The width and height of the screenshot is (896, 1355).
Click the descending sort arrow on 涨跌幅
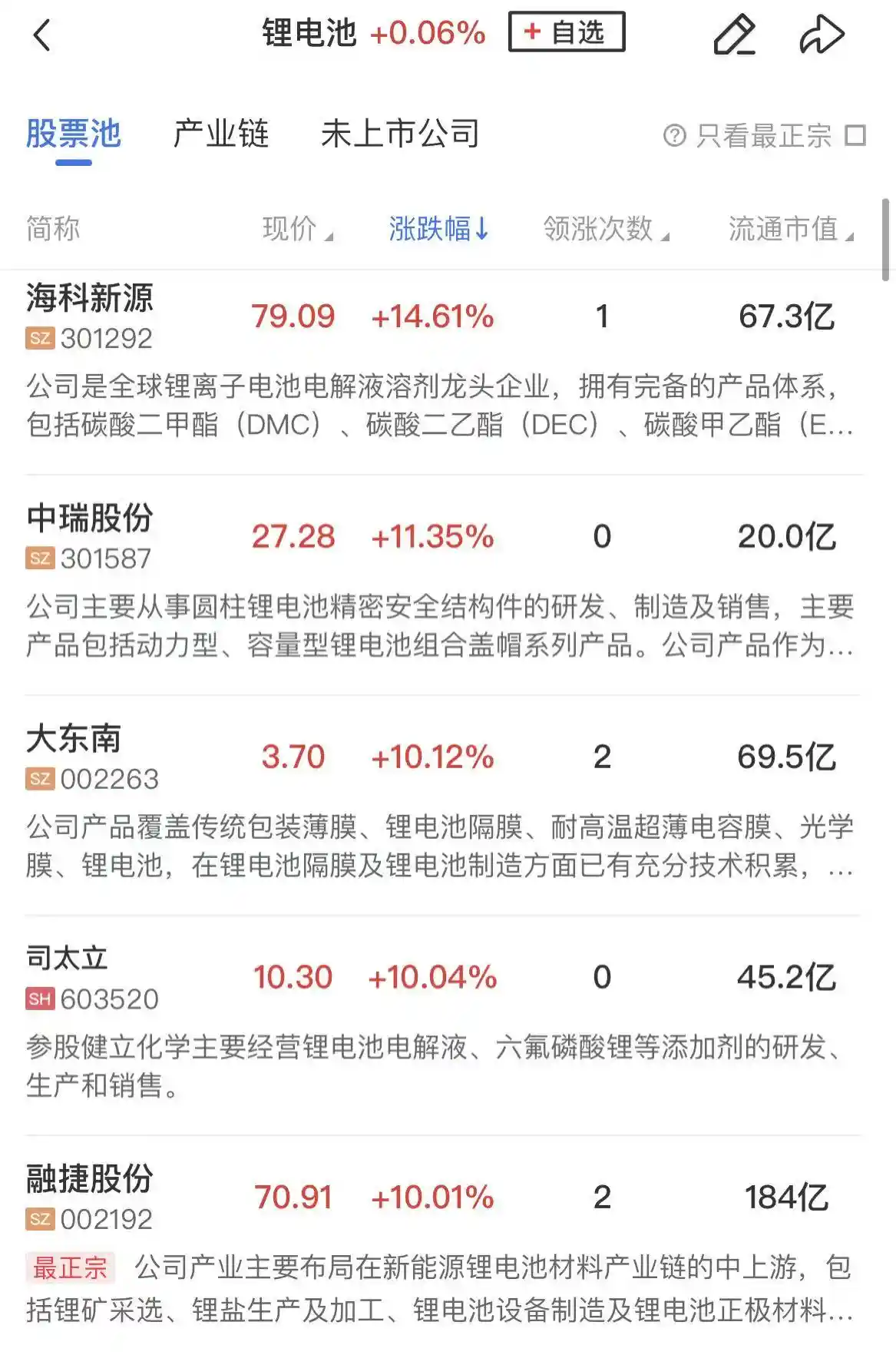[482, 230]
